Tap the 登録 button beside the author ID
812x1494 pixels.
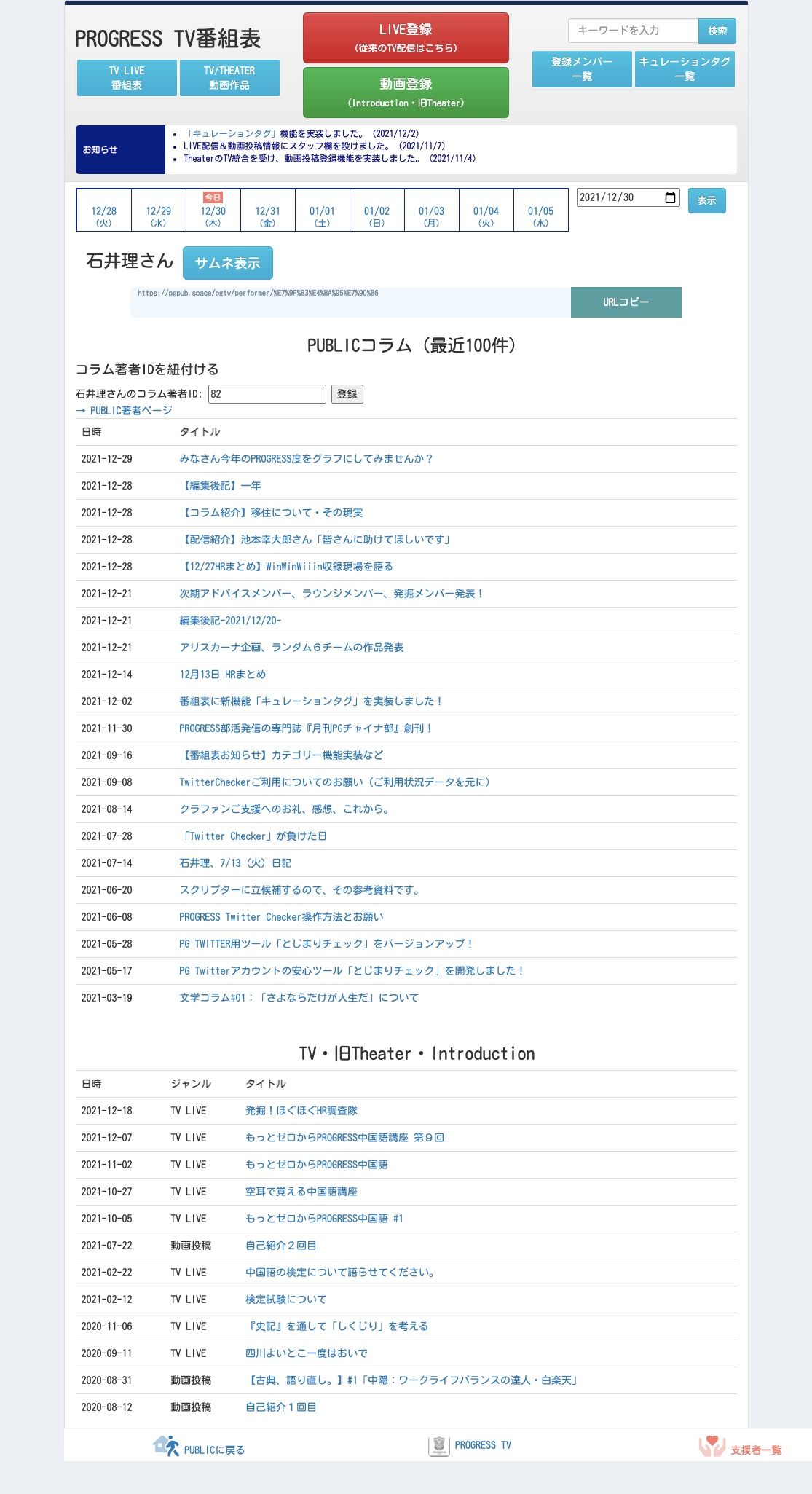click(347, 394)
